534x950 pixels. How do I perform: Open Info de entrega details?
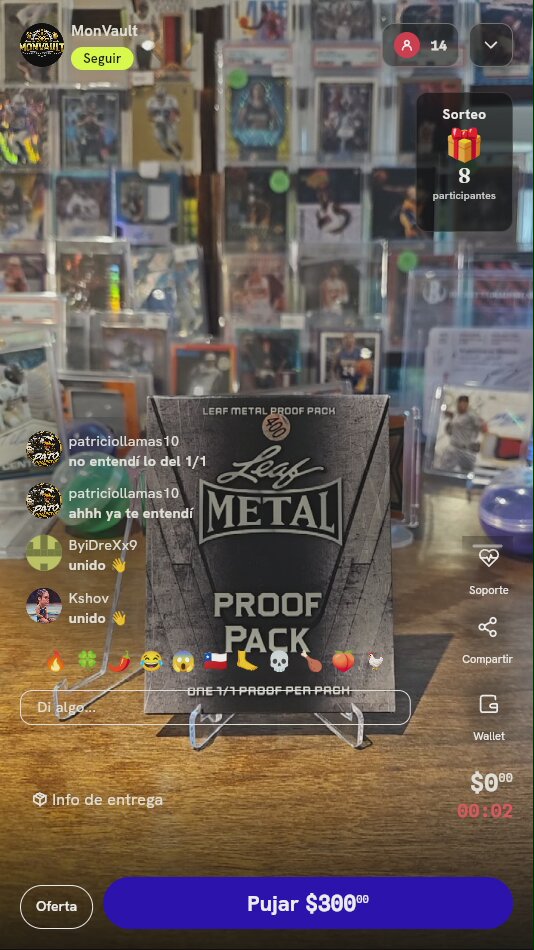click(98, 800)
